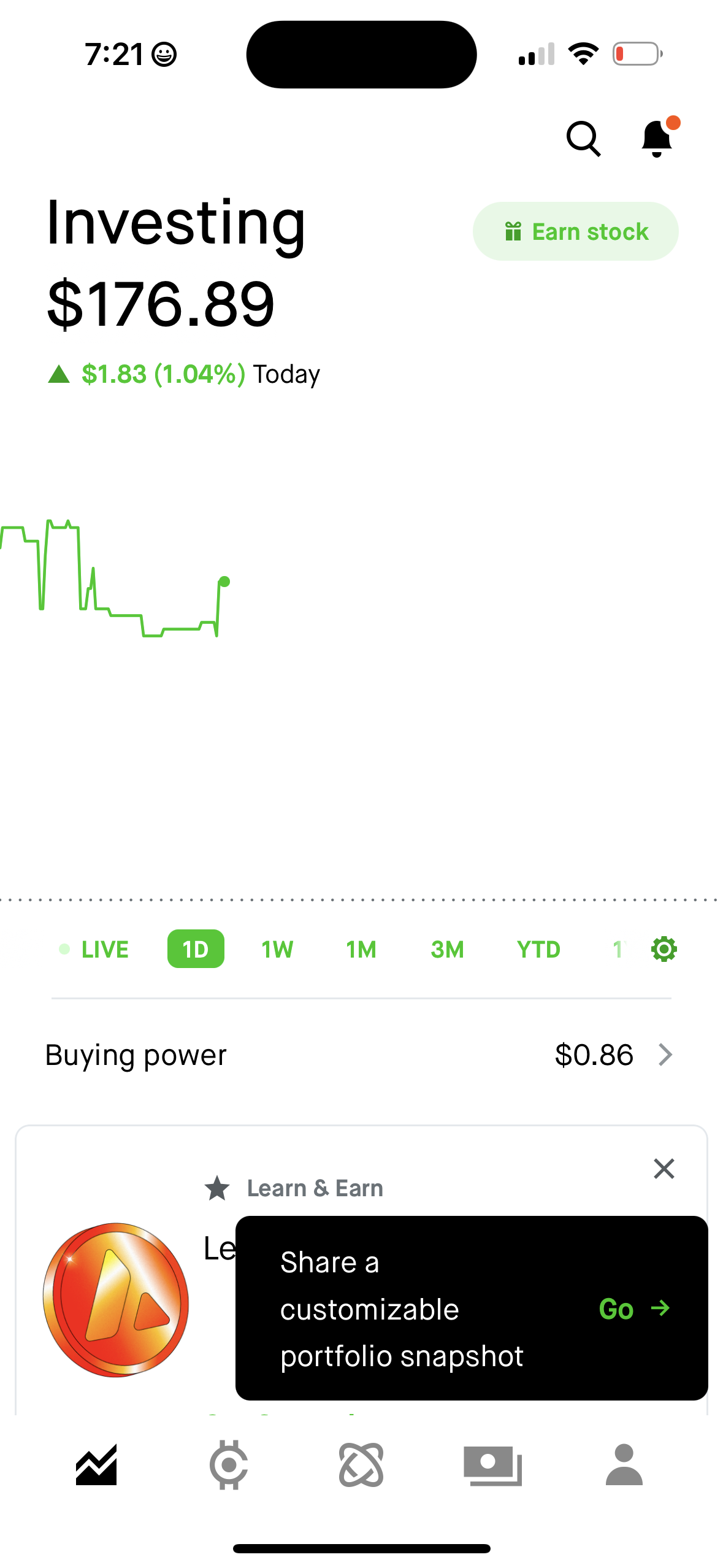This screenshot has width=723, height=1568.
Task: Open the Crypto tab icon in bottom navigation
Action: pos(229,1465)
